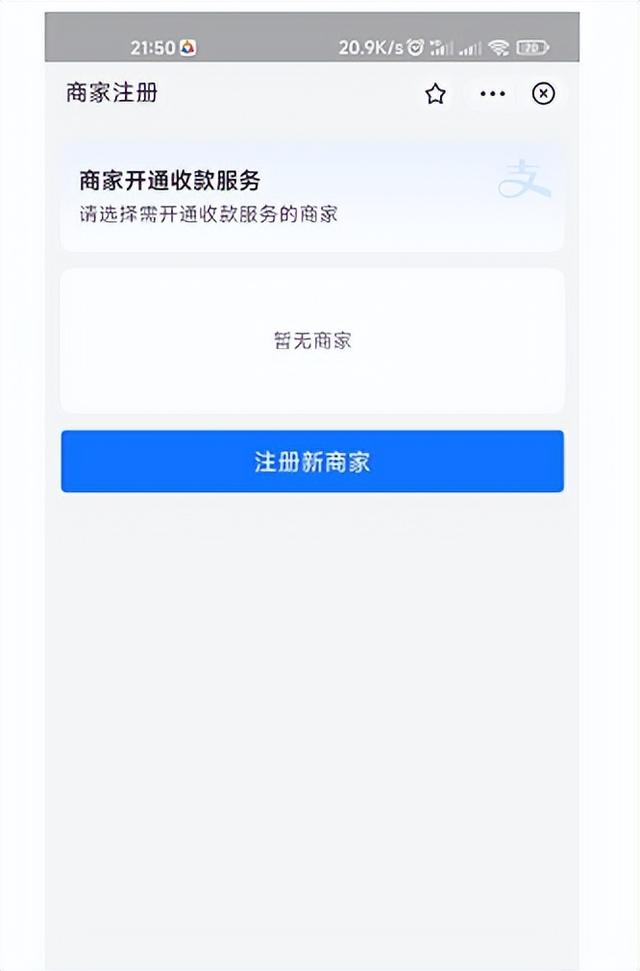Favorite this mini program with the star
This screenshot has height=971, width=640.
(435, 94)
